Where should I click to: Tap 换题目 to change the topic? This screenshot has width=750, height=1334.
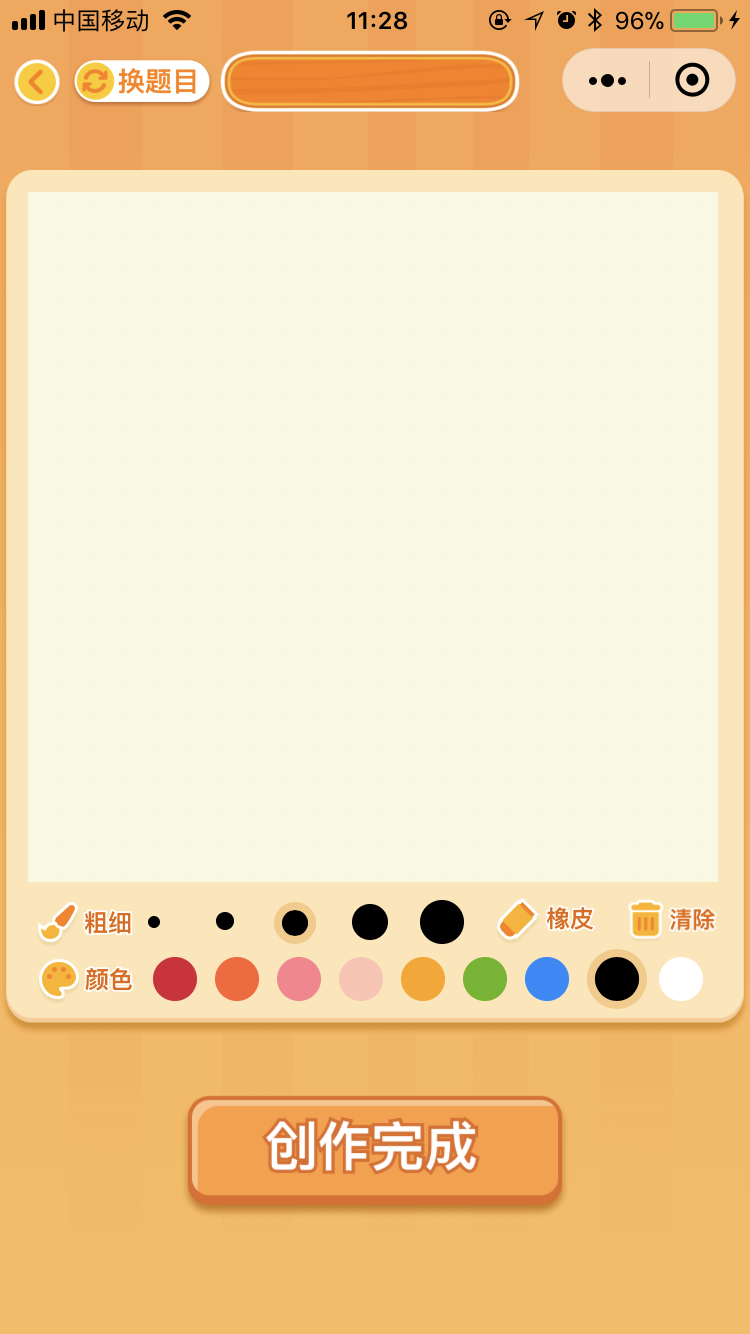click(142, 81)
